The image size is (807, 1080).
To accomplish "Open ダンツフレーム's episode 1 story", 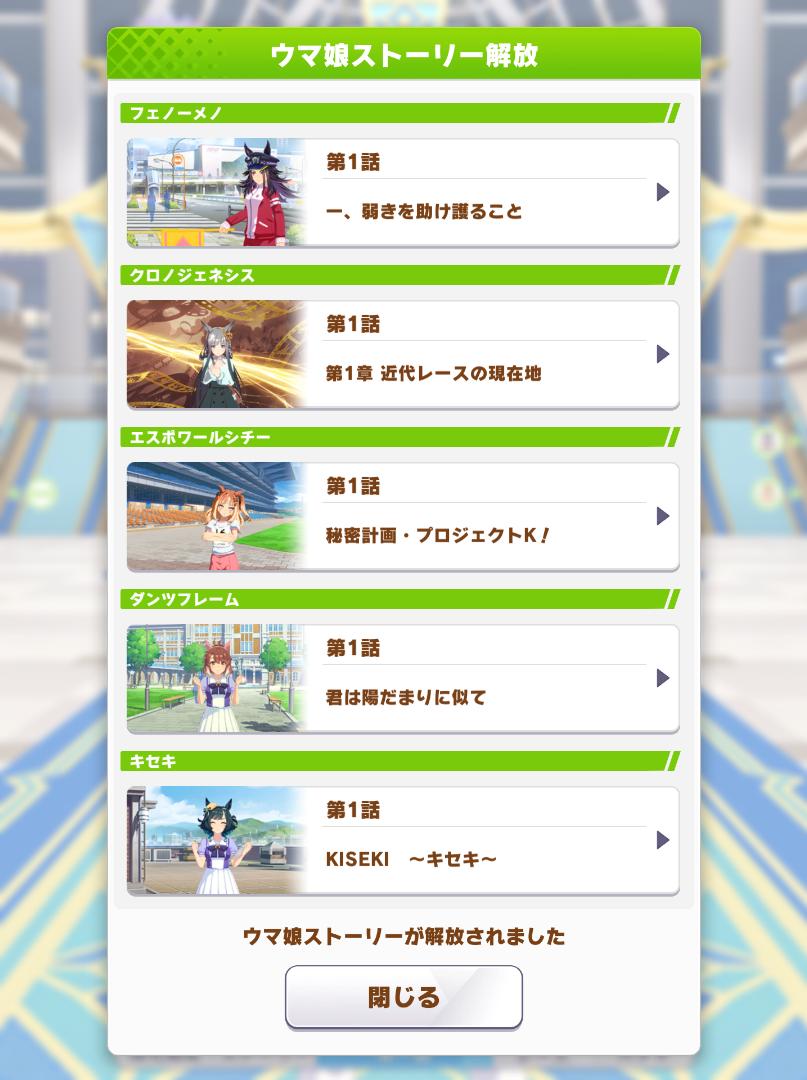I will click(403, 678).
